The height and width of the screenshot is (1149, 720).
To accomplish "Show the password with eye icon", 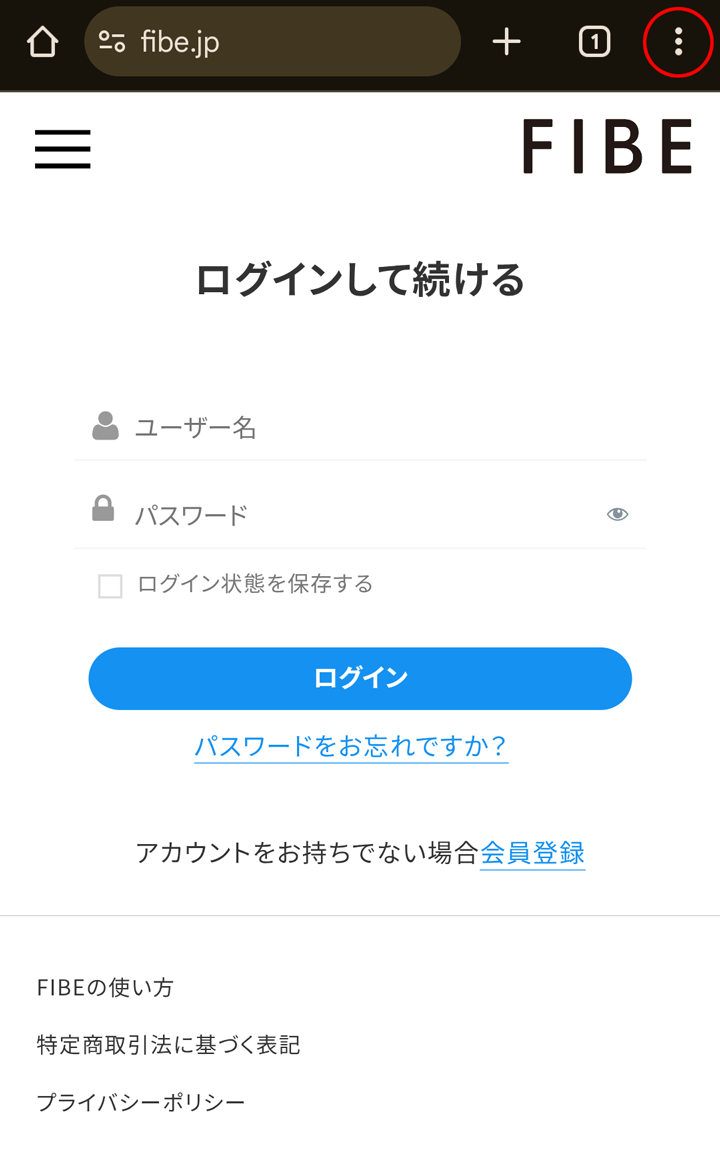I will [617, 514].
